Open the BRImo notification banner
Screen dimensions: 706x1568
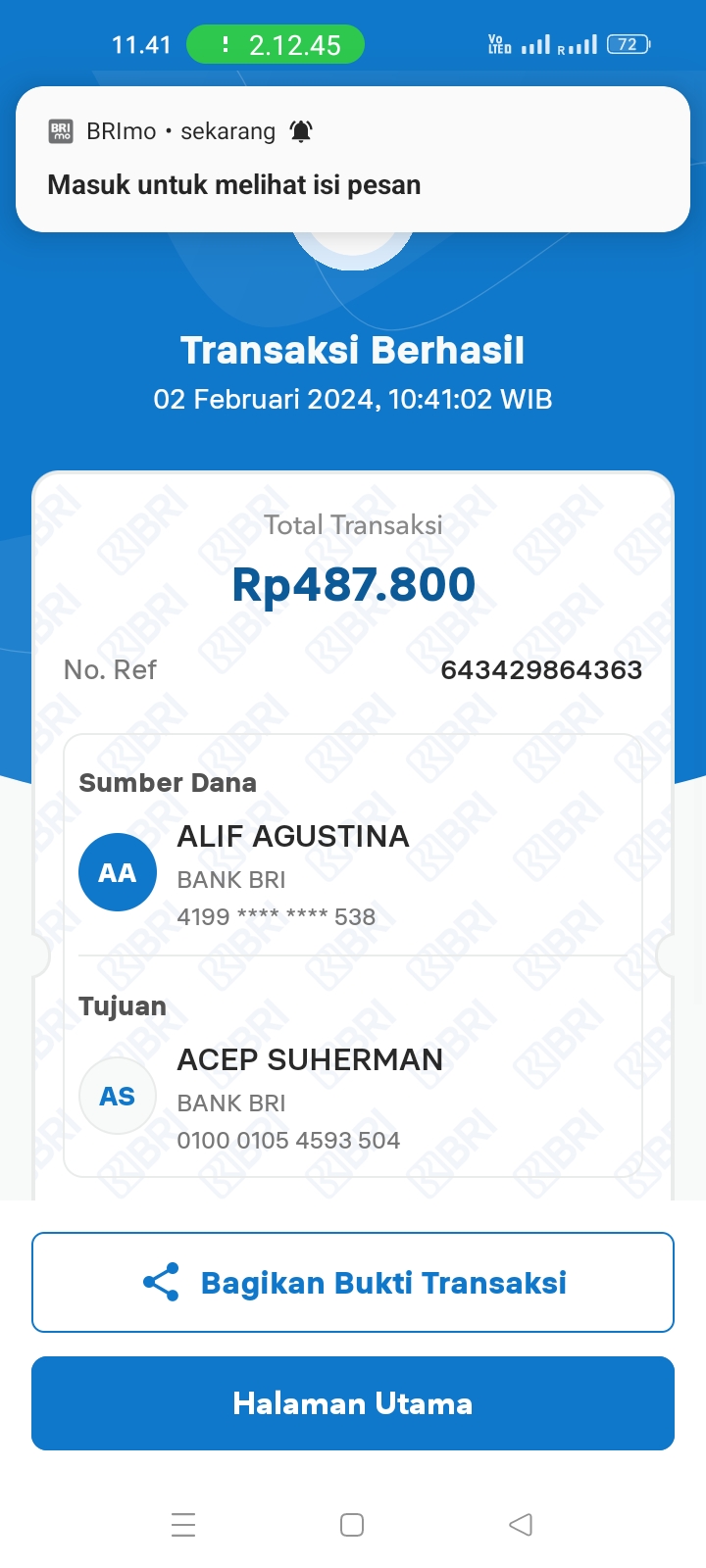coord(353,159)
